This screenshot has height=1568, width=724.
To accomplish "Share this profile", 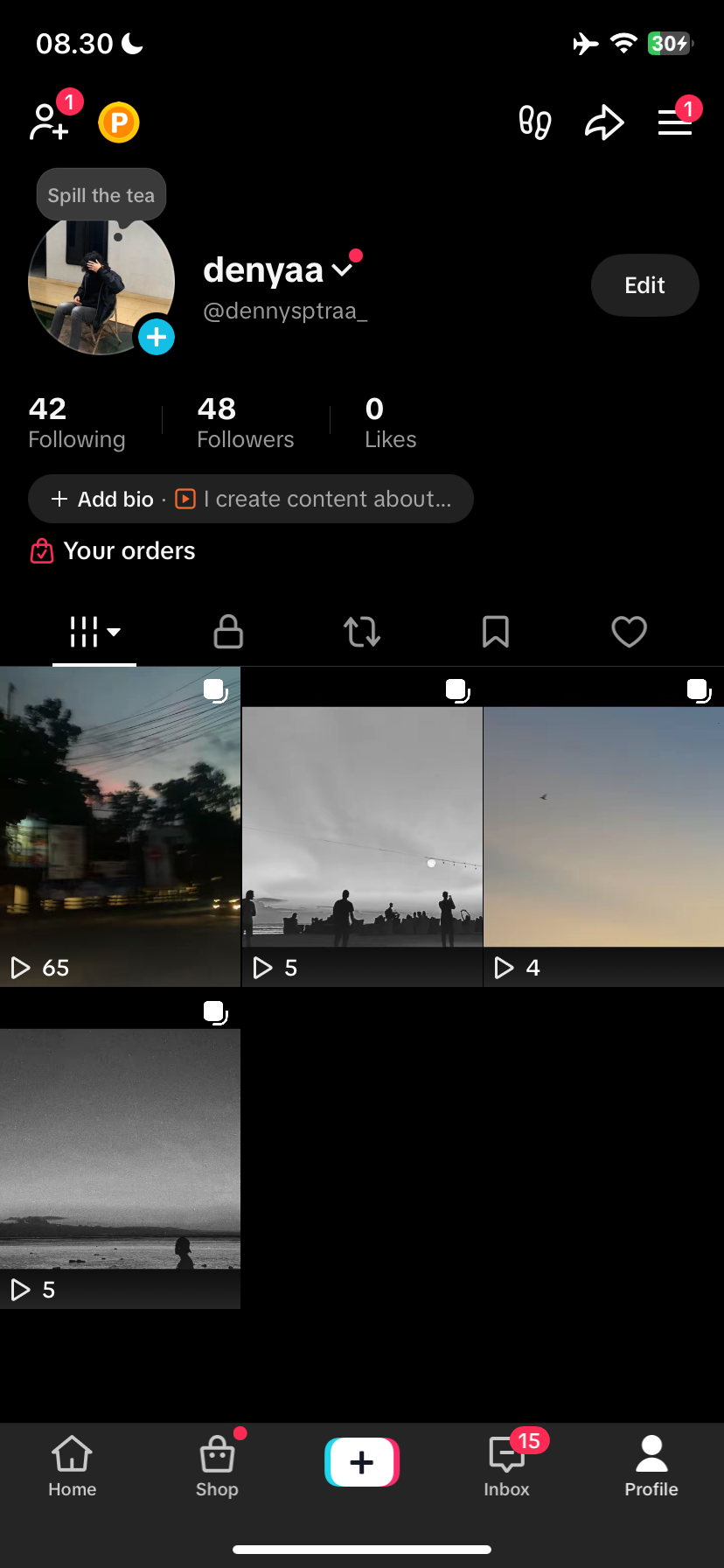I will pyautogui.click(x=603, y=122).
